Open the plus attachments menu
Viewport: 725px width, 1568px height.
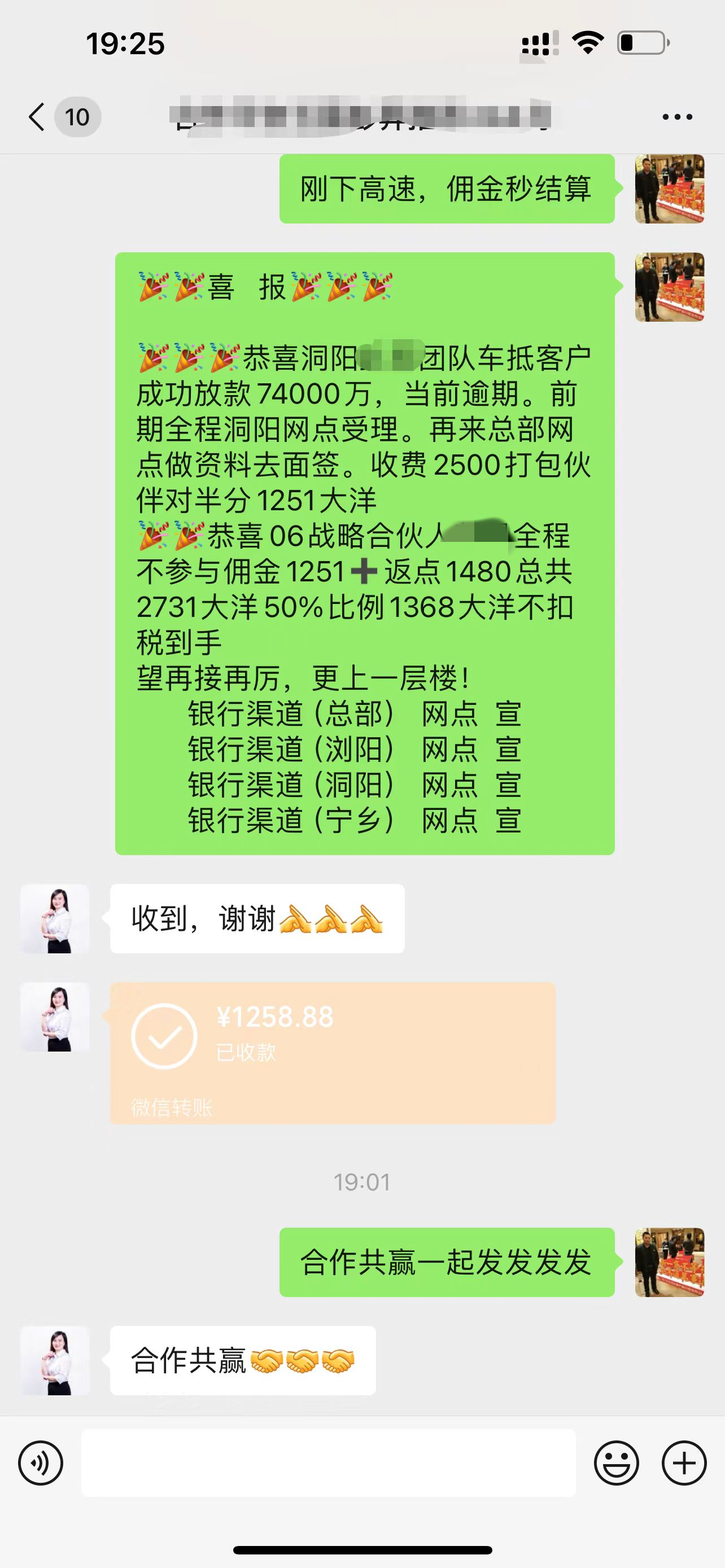(x=684, y=1462)
